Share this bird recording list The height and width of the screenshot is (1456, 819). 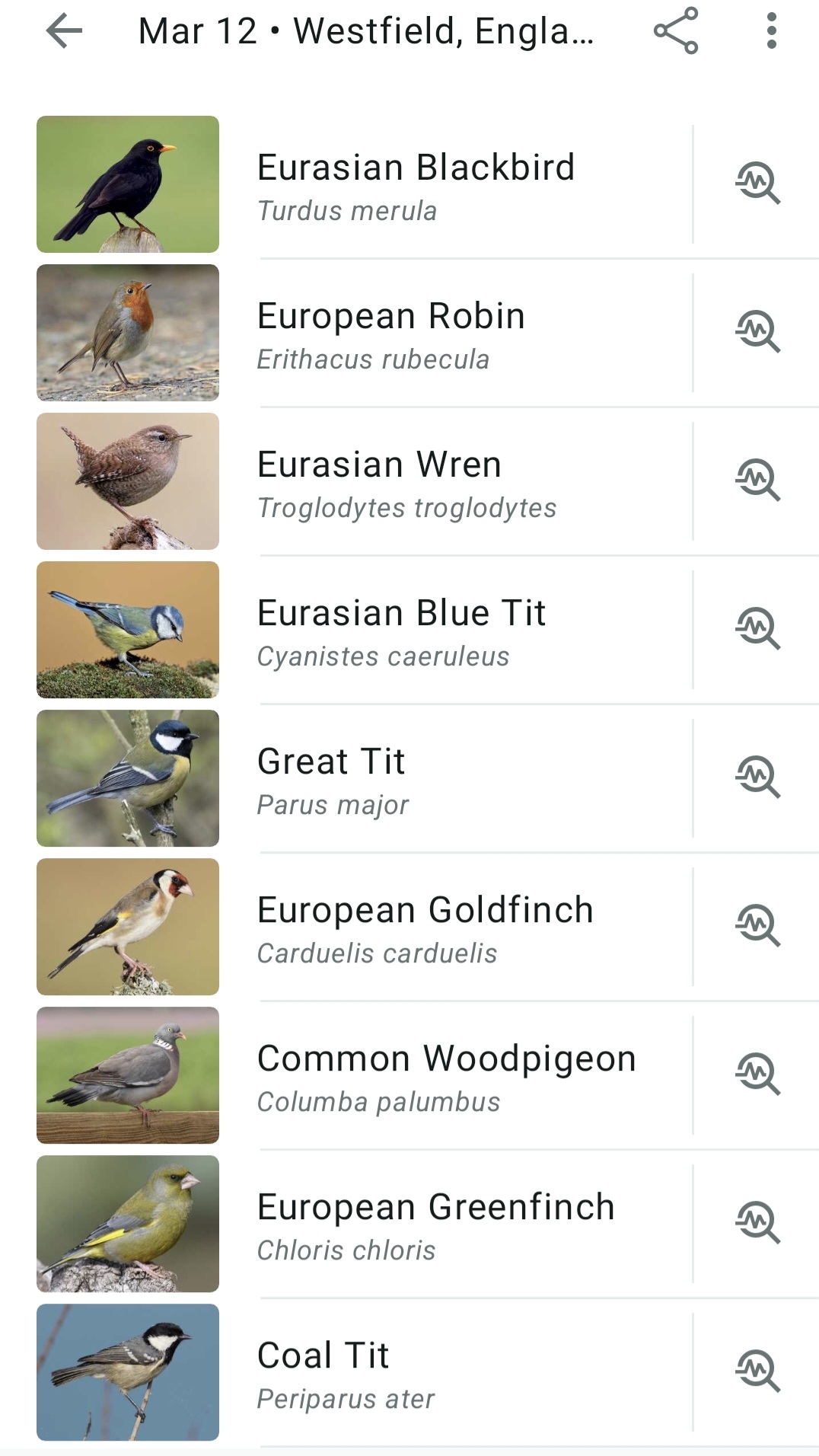pyautogui.click(x=676, y=31)
